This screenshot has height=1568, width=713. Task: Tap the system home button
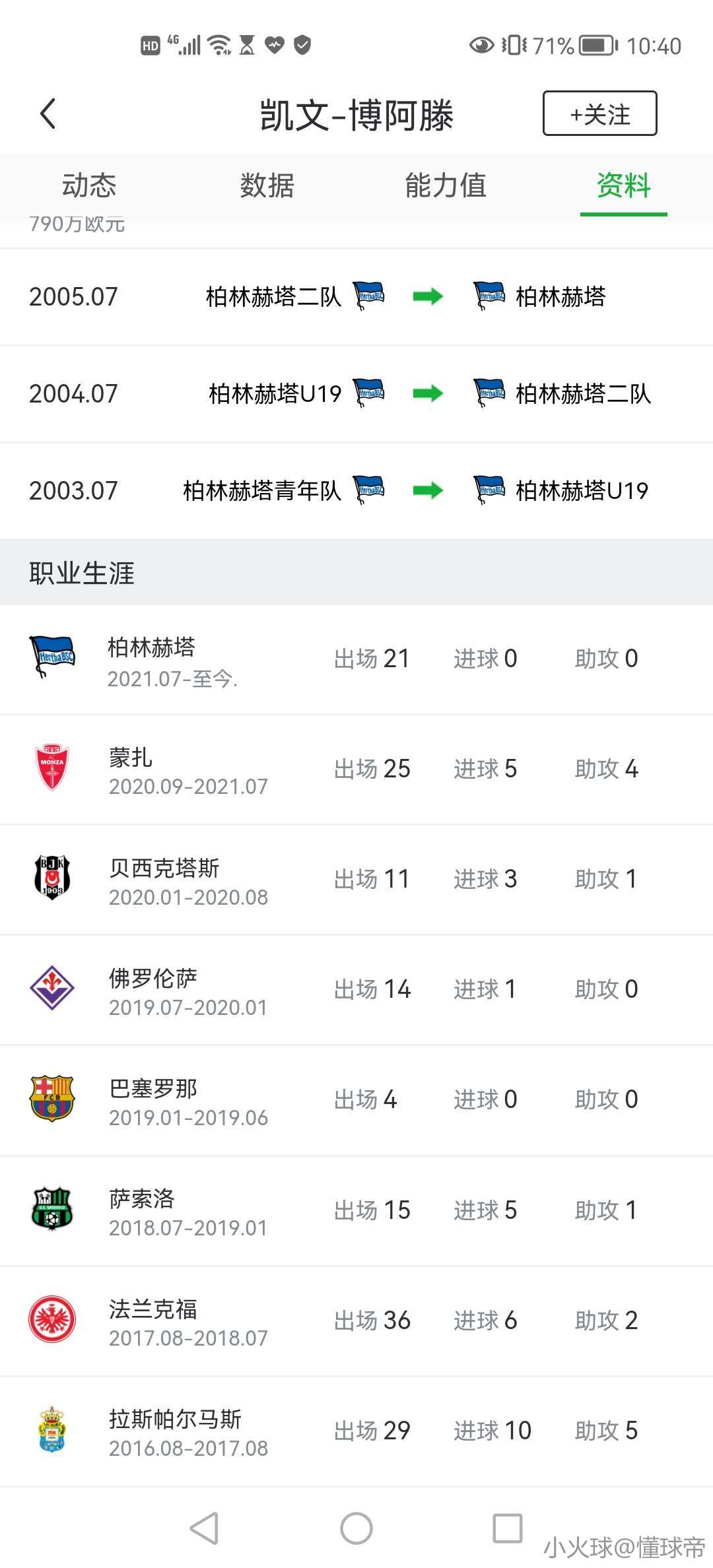(356, 1528)
